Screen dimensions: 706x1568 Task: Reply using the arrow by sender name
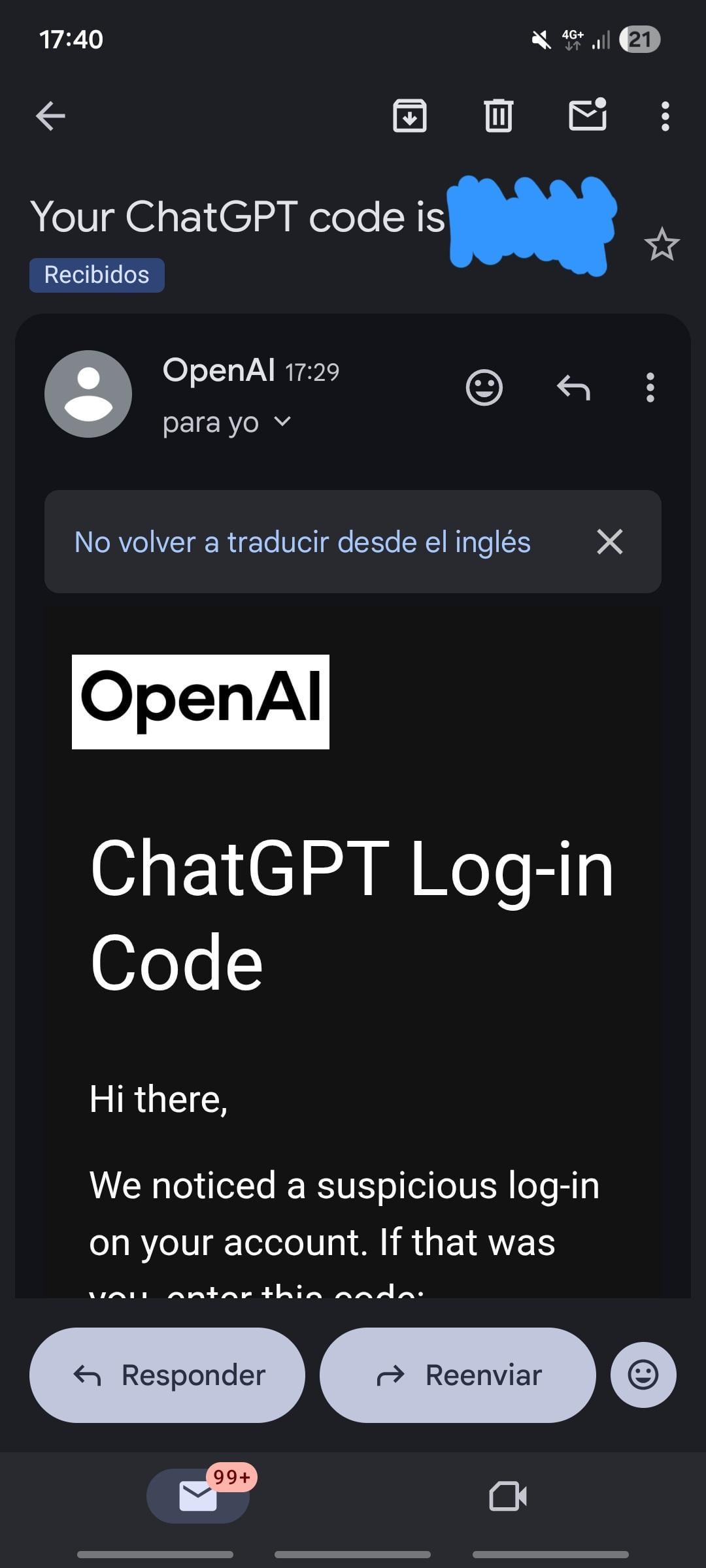click(573, 387)
